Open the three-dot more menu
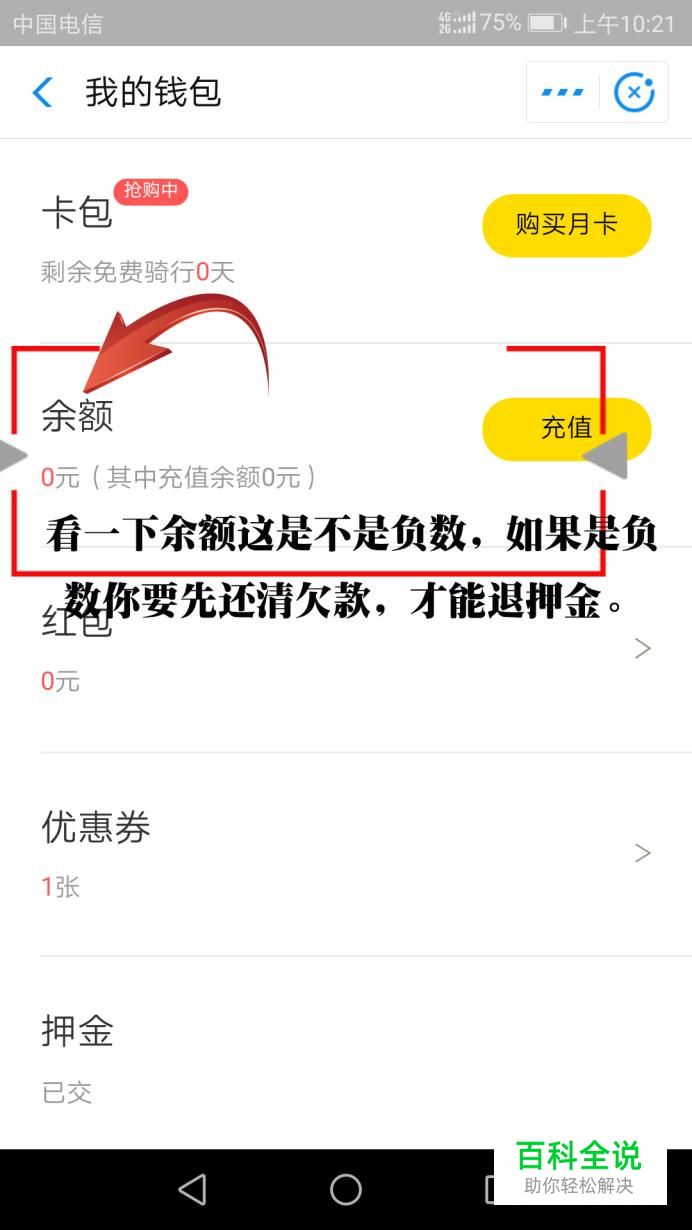Screen dimensions: 692x1230 coord(562,92)
